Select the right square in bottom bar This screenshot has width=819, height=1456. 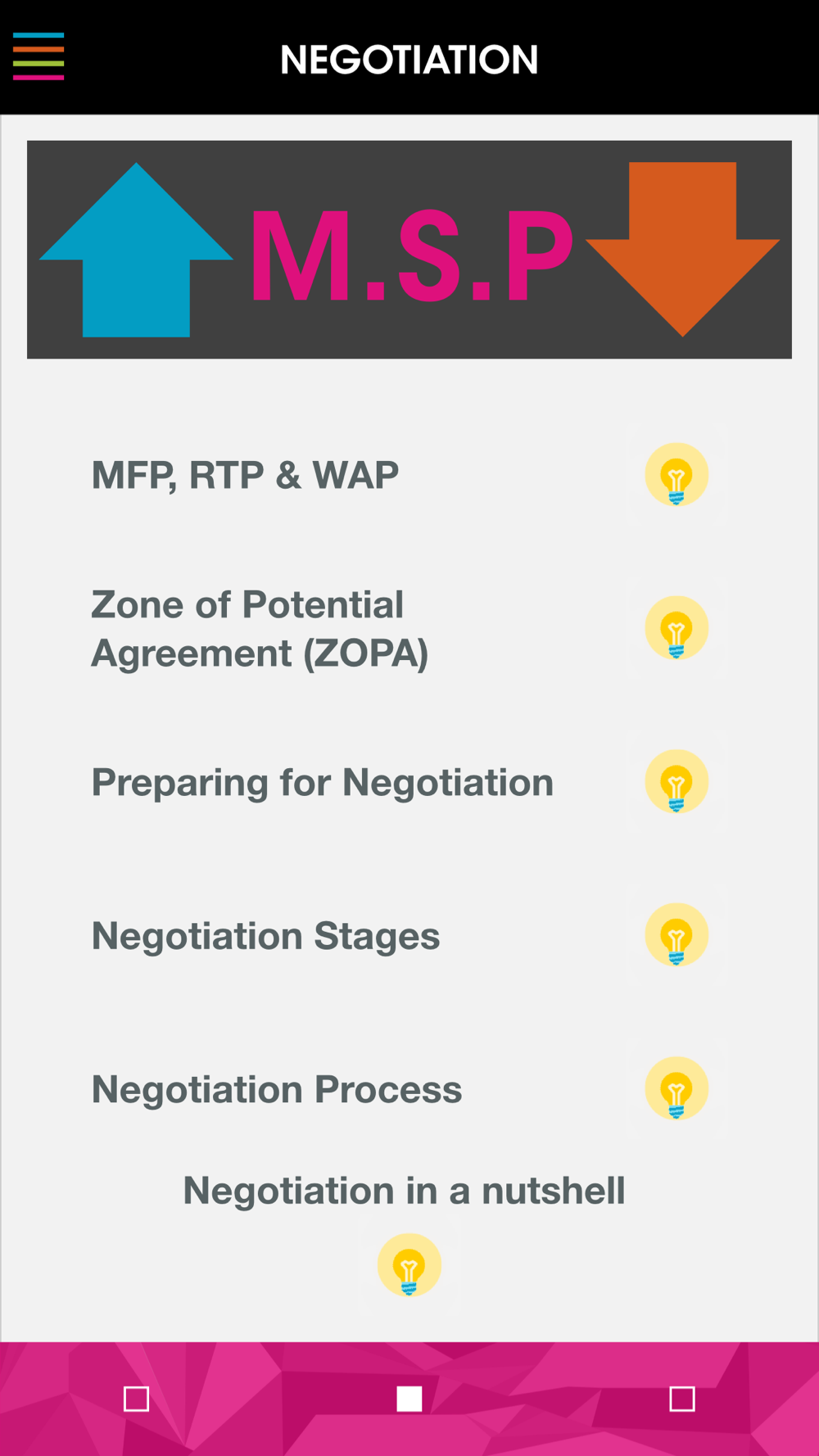[682, 1399]
